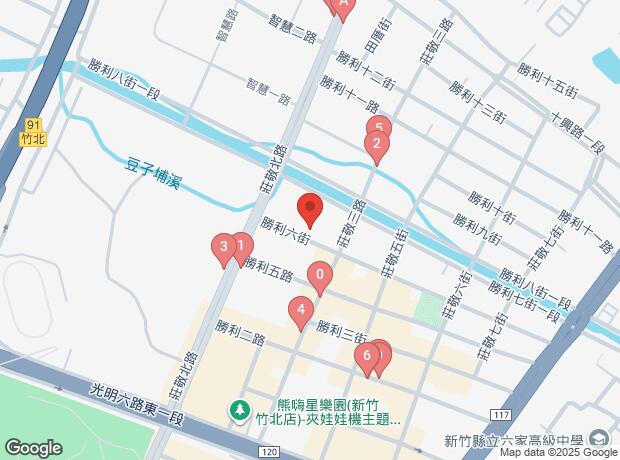This screenshot has height=460, width=620.
Task: Select map marker number 0
Action: click(319, 274)
